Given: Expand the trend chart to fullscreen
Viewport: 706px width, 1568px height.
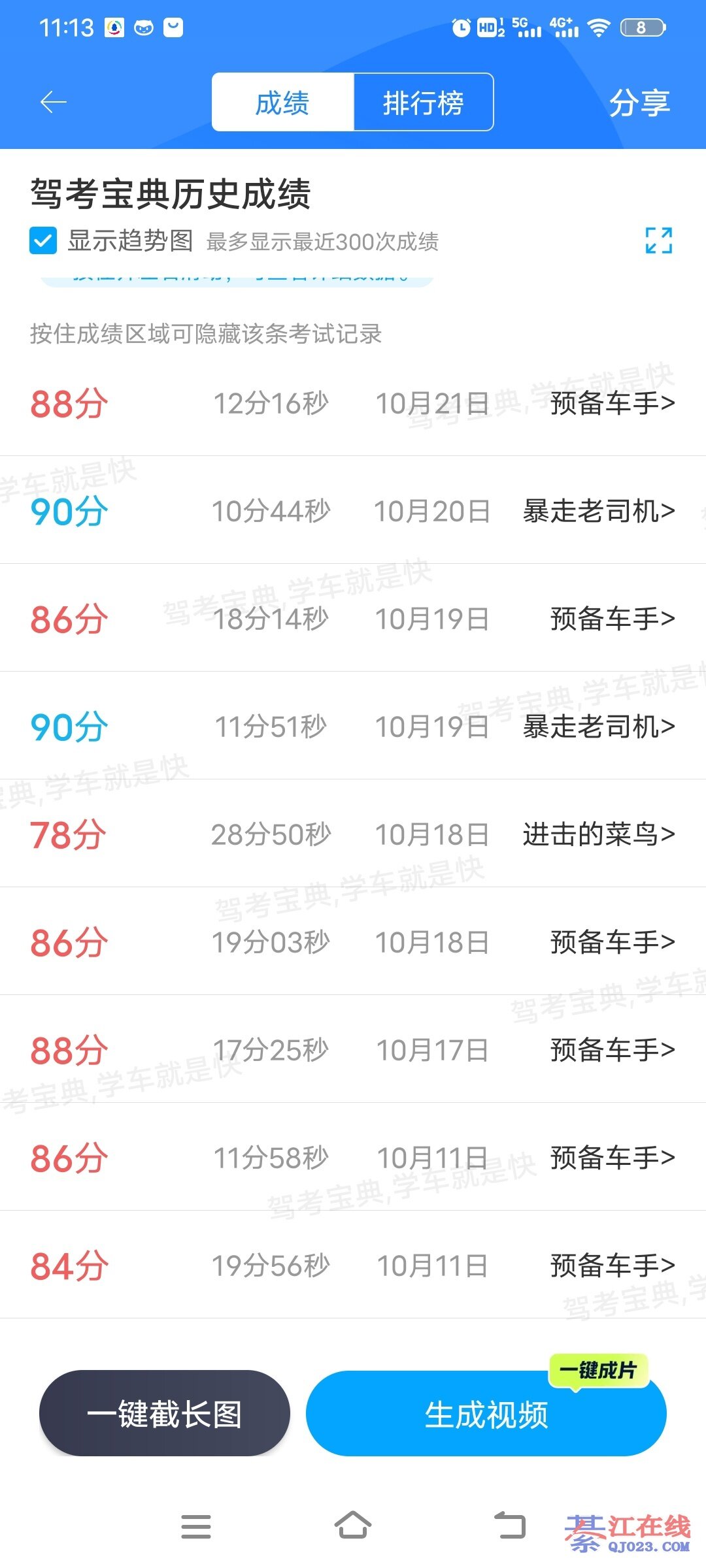Looking at the screenshot, I should pos(658,240).
